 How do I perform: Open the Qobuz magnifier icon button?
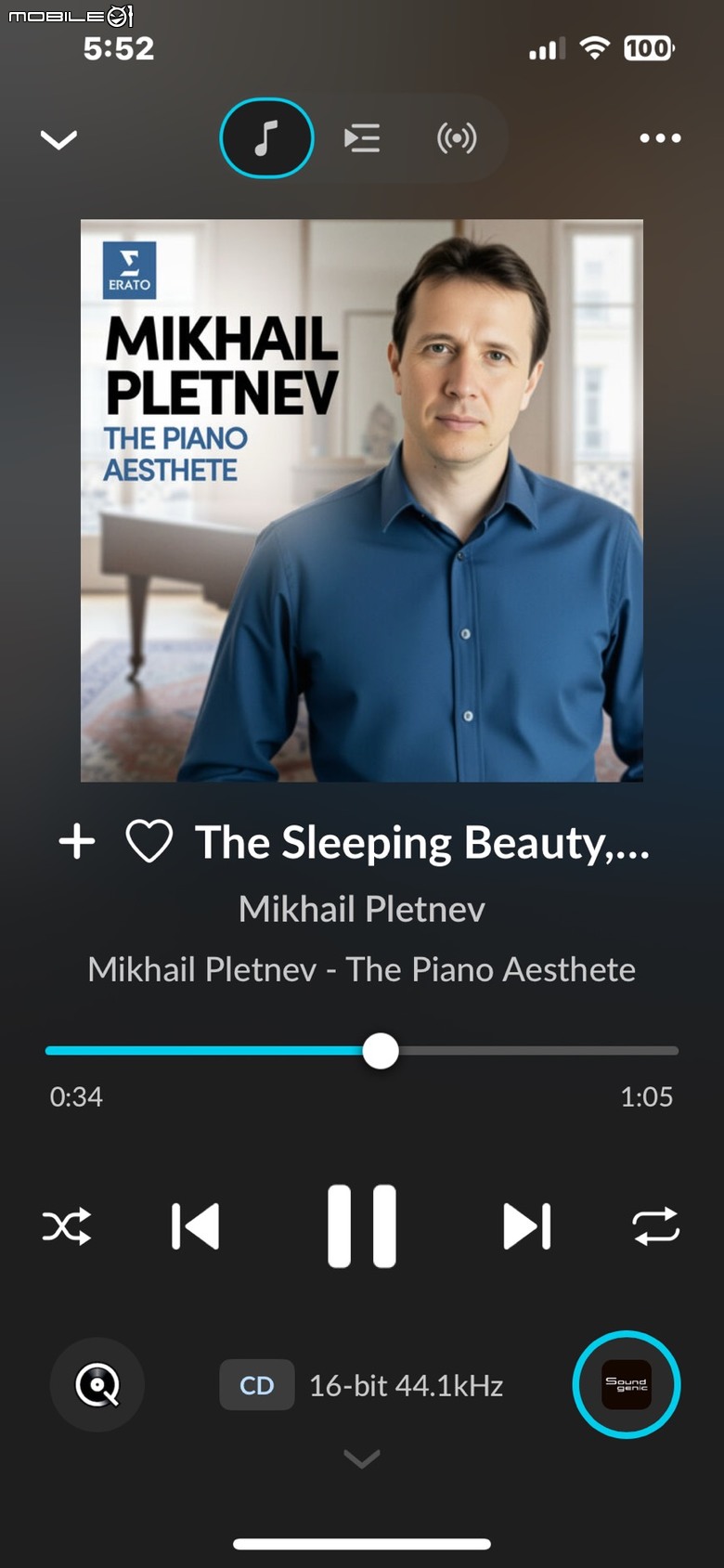(x=97, y=1385)
